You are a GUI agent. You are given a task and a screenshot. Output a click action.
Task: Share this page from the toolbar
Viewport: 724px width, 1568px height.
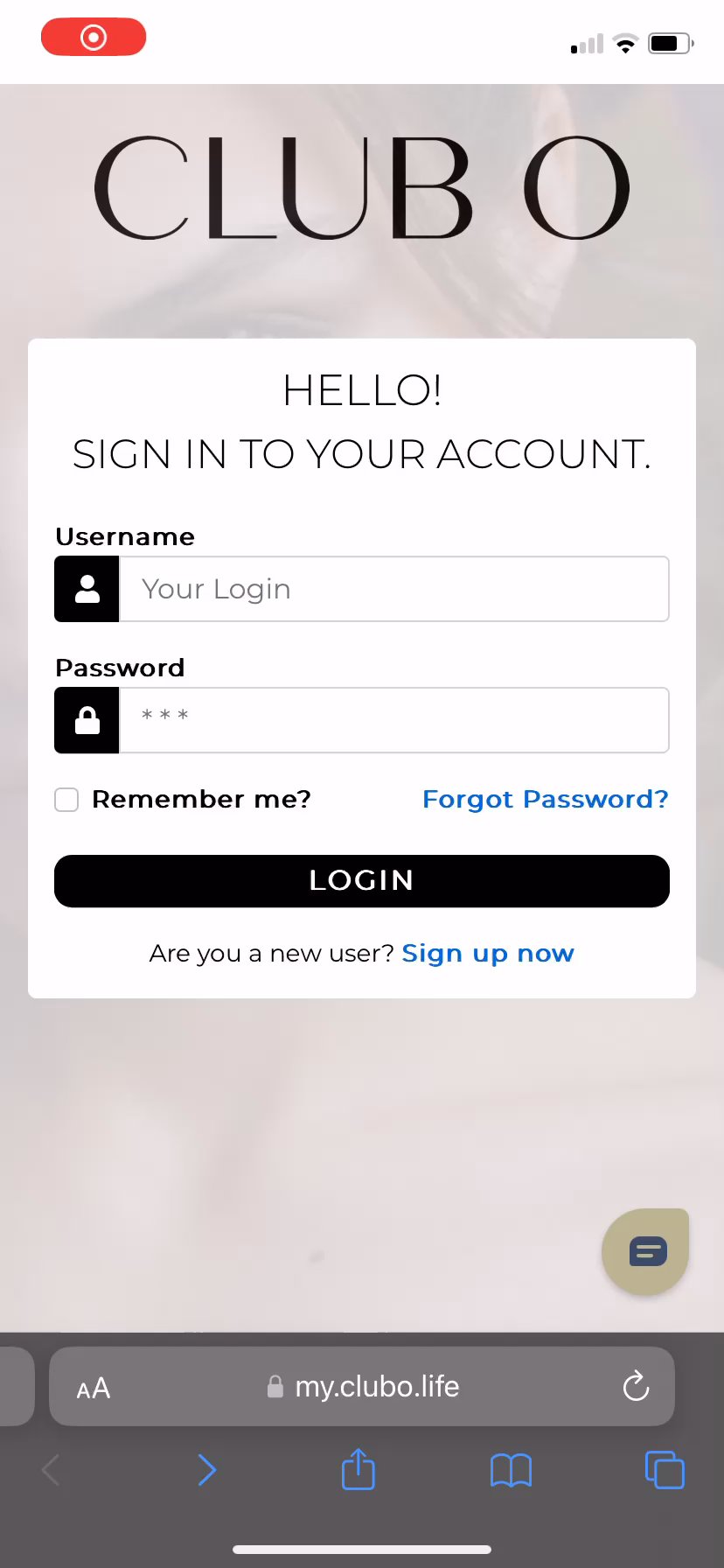tap(358, 1470)
